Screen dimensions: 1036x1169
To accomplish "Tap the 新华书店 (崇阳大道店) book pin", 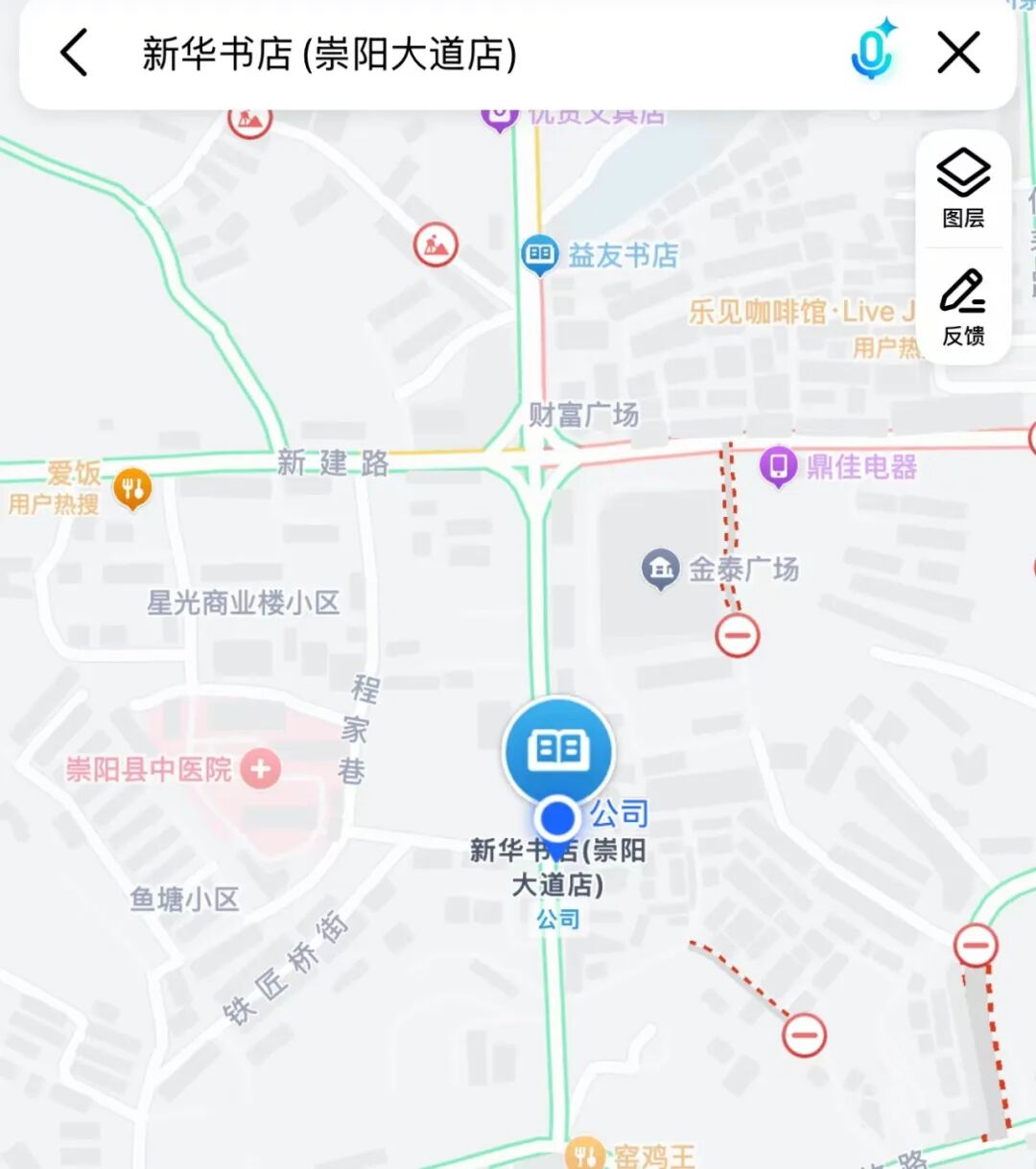I will pyautogui.click(x=558, y=751).
